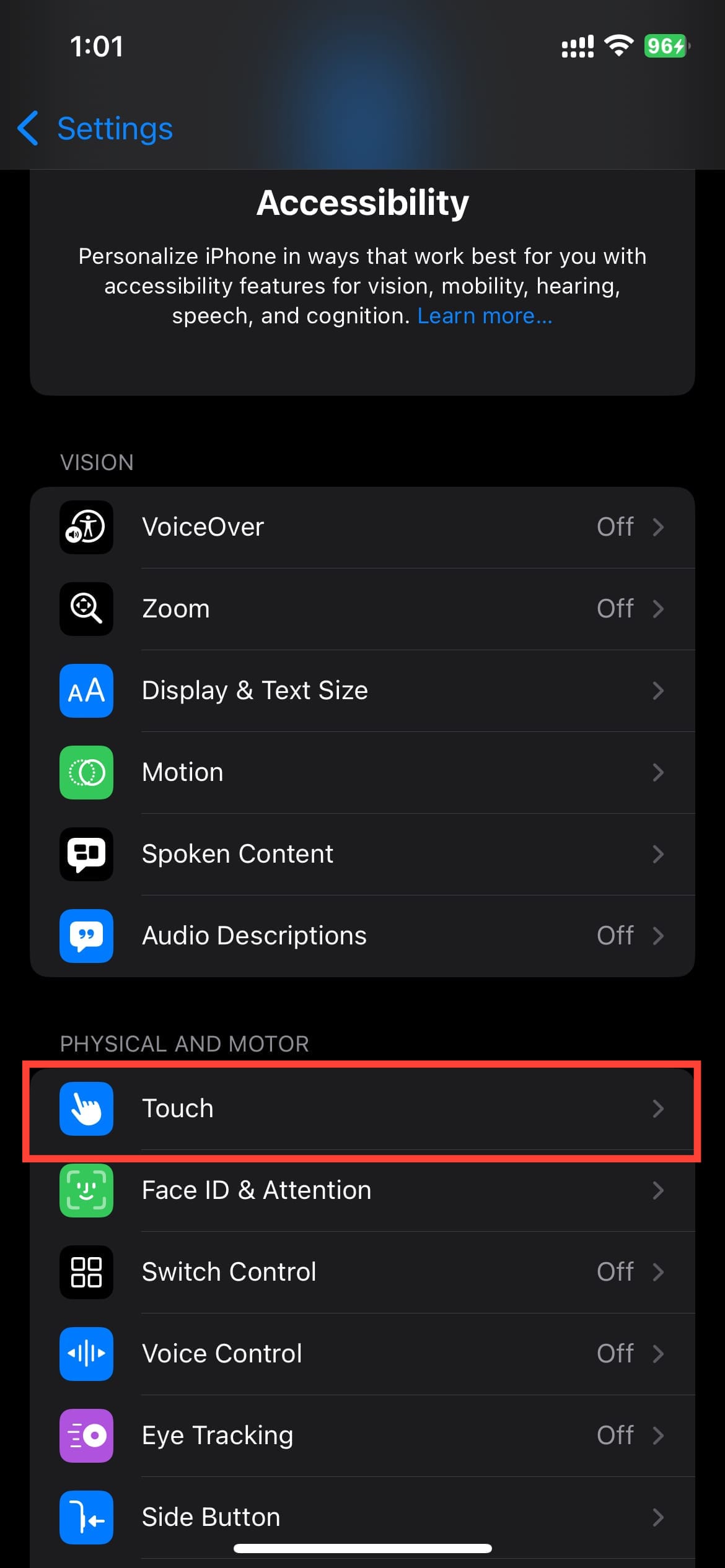
Task: Open Voice Control settings
Action: click(362, 1354)
